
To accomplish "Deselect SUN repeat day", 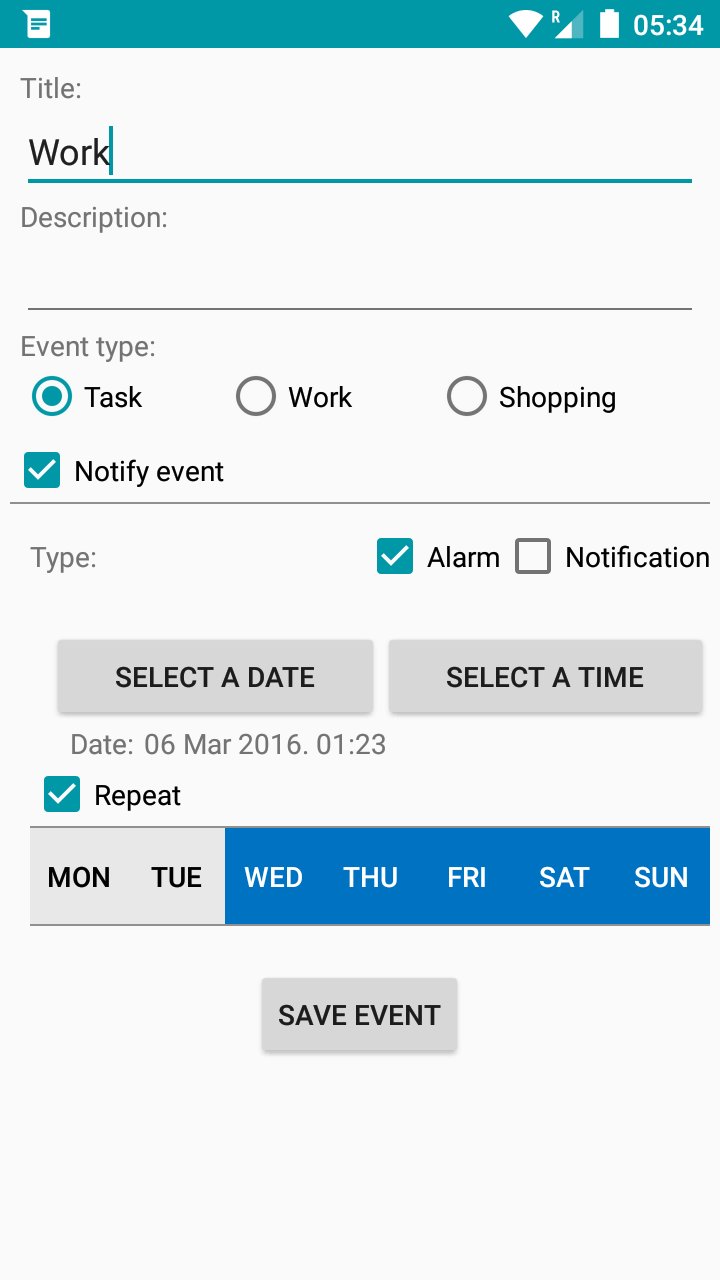I will point(661,877).
